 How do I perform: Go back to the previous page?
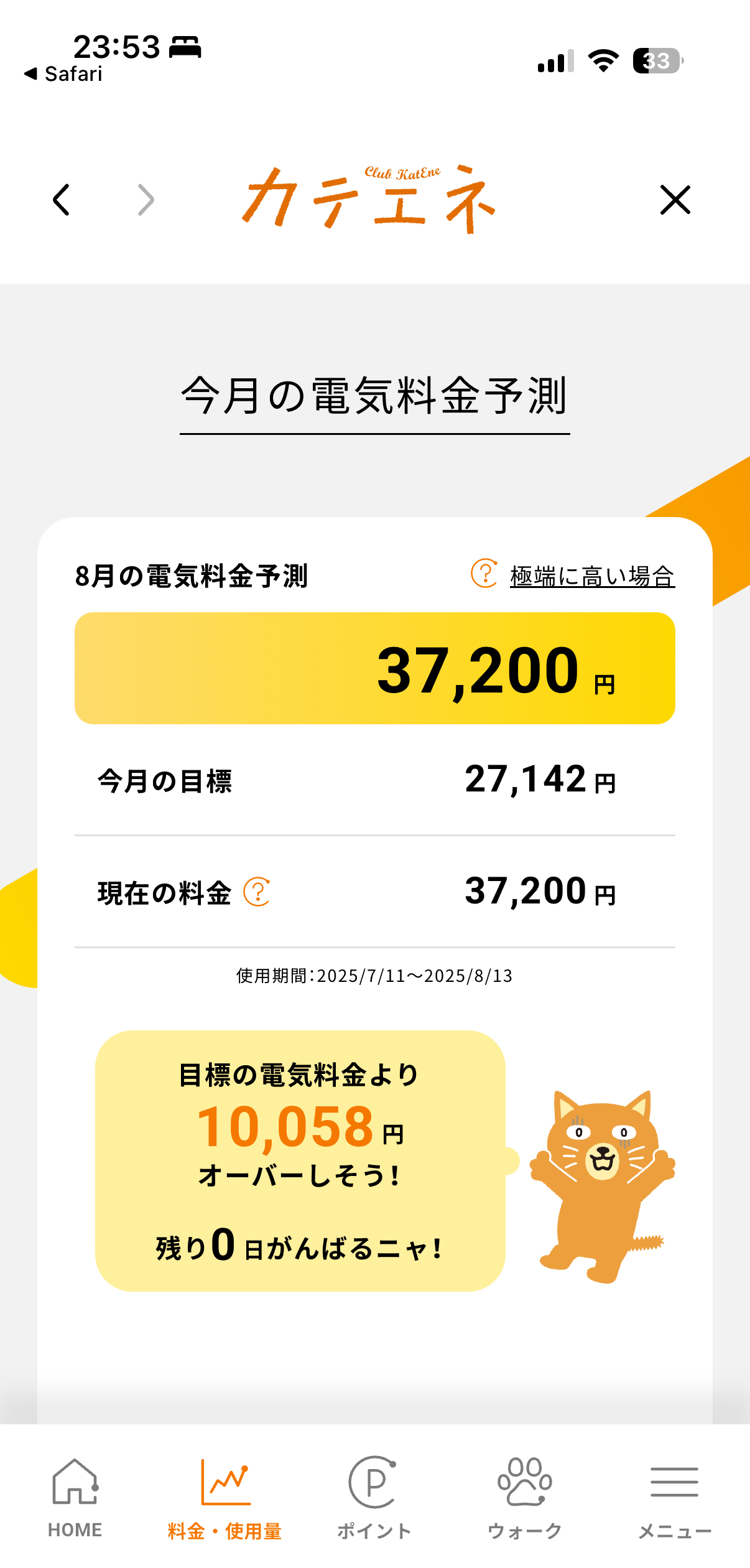(x=62, y=200)
